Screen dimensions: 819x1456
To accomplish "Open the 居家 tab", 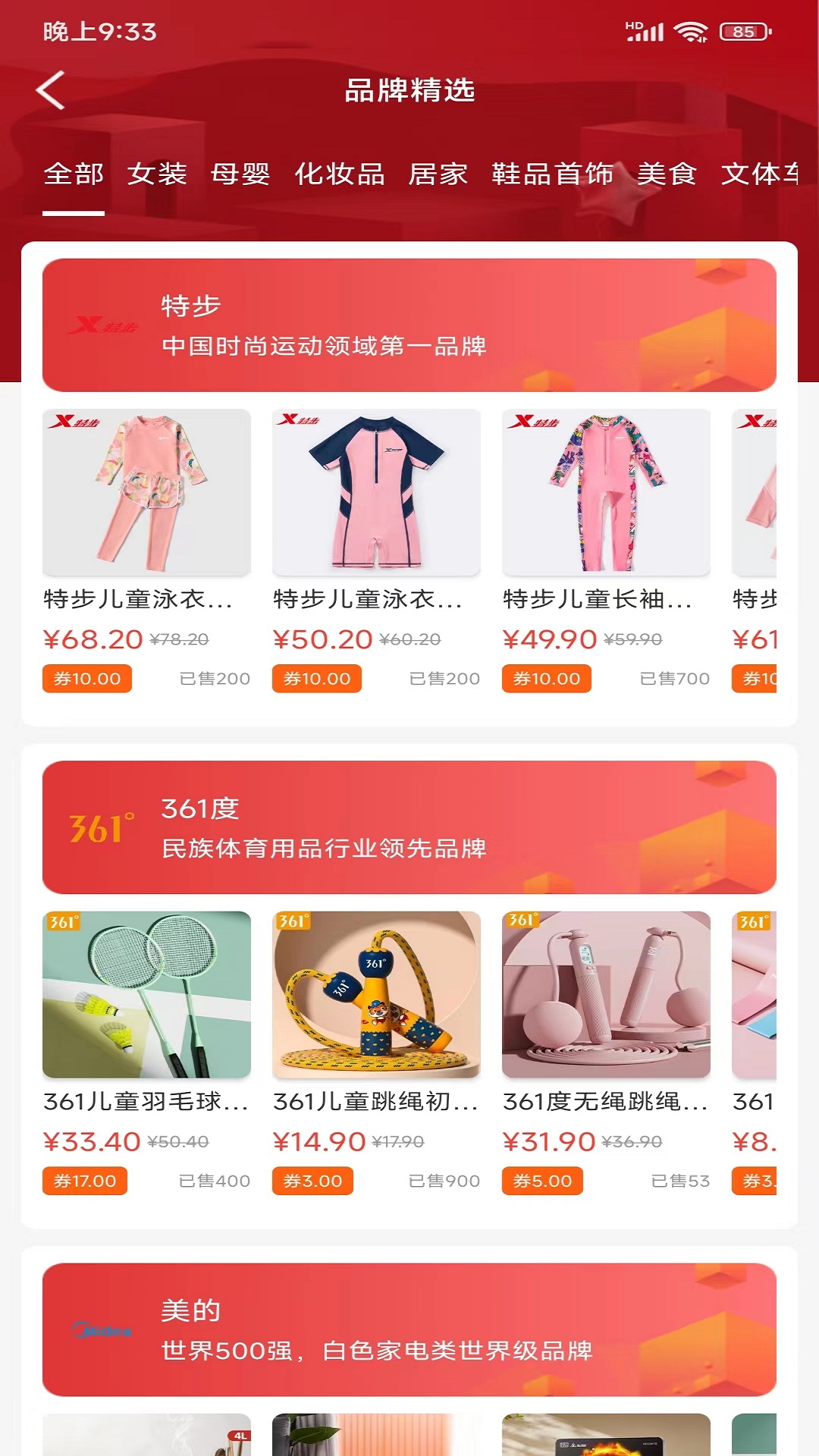I will click(438, 174).
